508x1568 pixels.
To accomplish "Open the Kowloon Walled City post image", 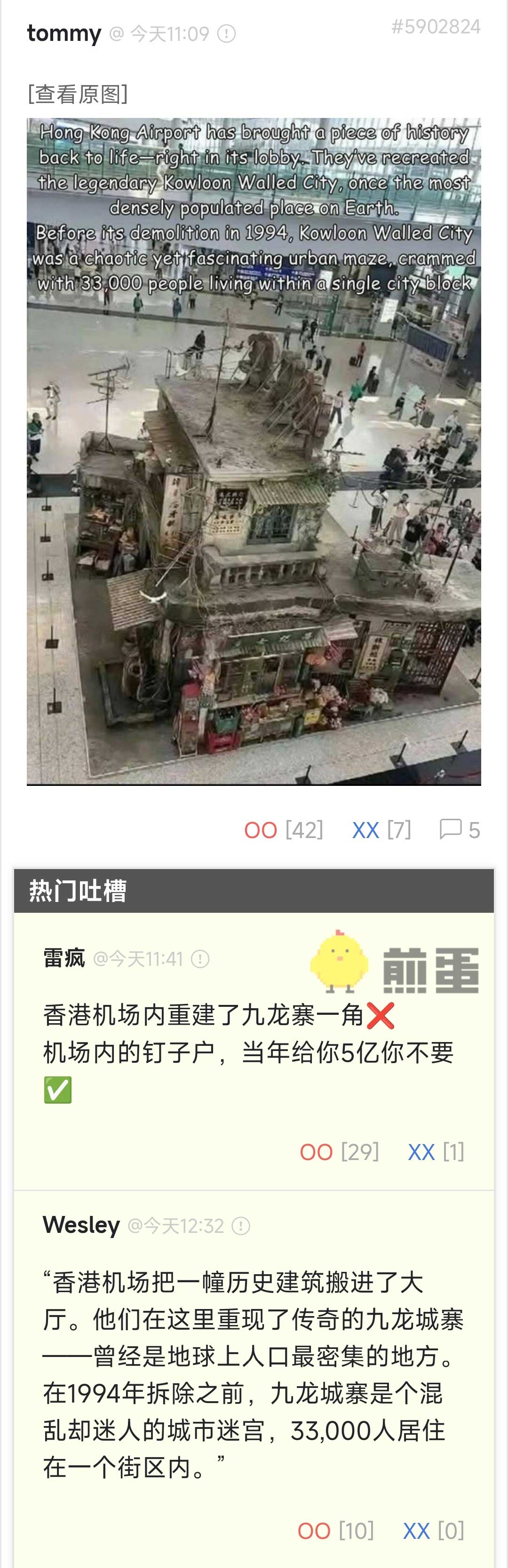I will pyautogui.click(x=254, y=451).
